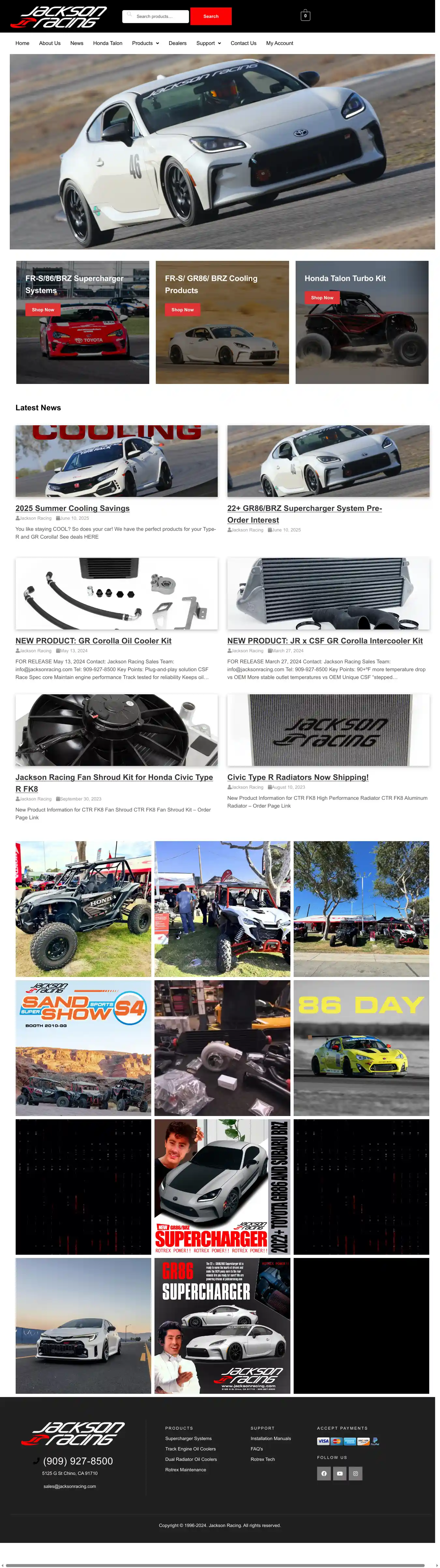This screenshot has width=440, height=1568.
Task: Open My Account
Action: coord(279,43)
